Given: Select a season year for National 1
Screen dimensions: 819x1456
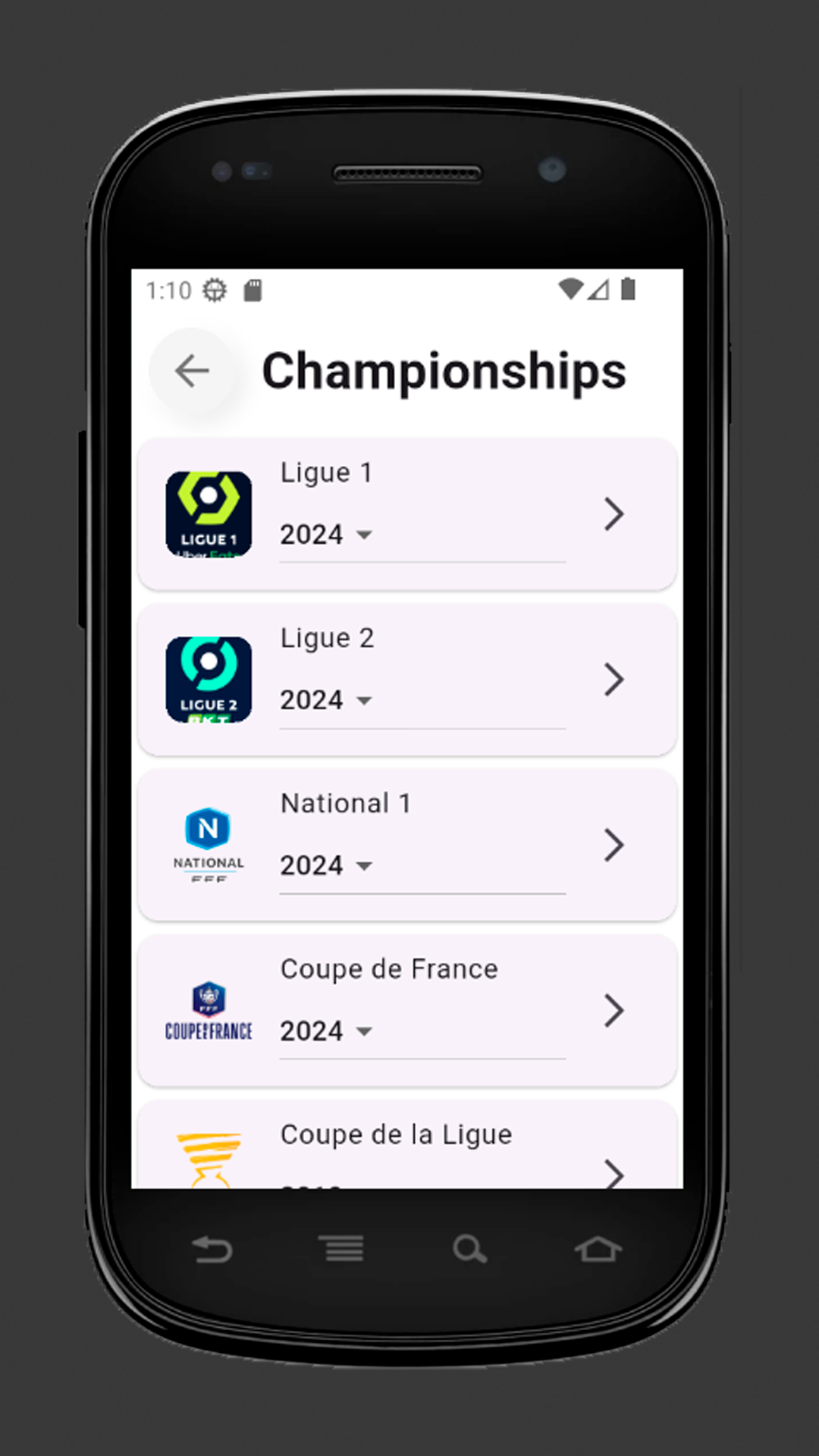Looking at the screenshot, I should [326, 865].
